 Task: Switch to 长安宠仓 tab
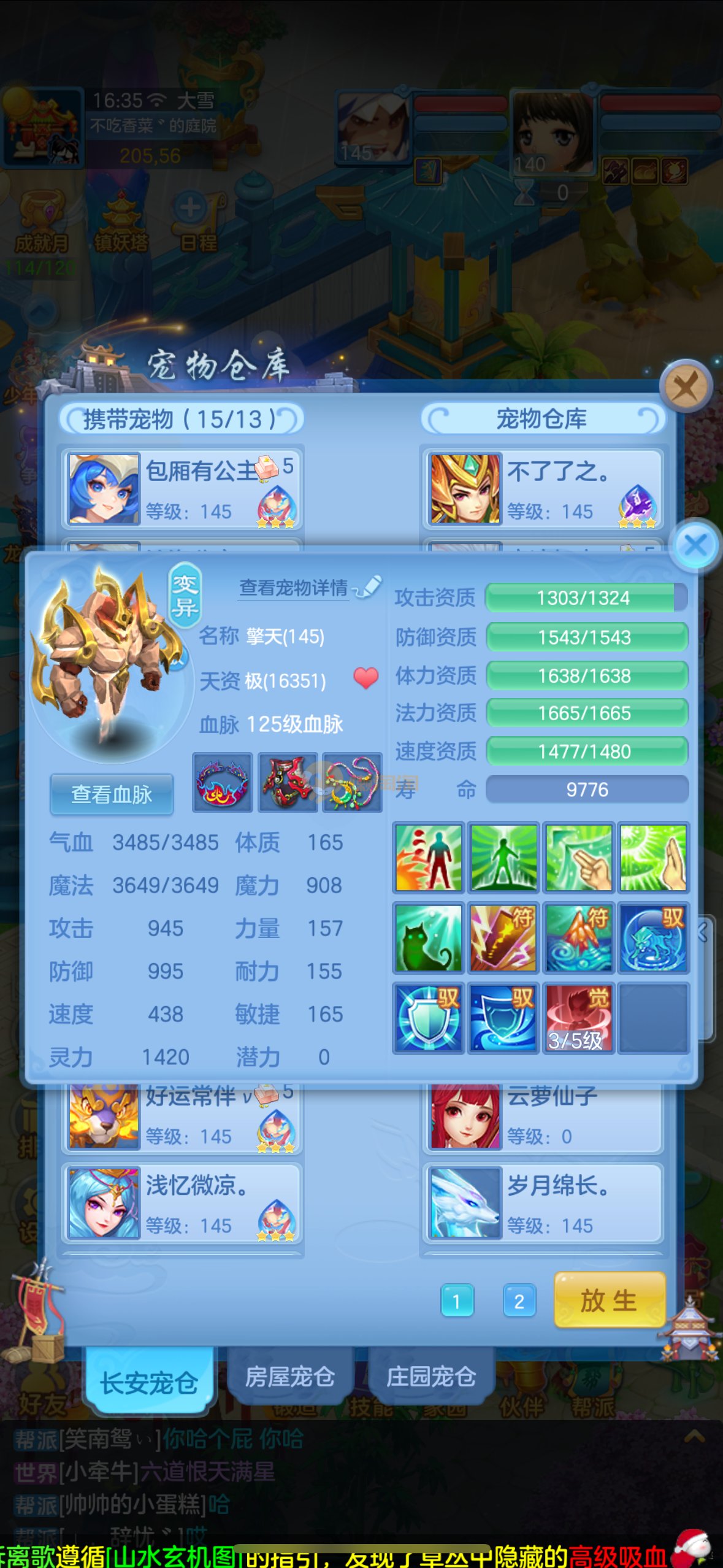pyautogui.click(x=149, y=1383)
